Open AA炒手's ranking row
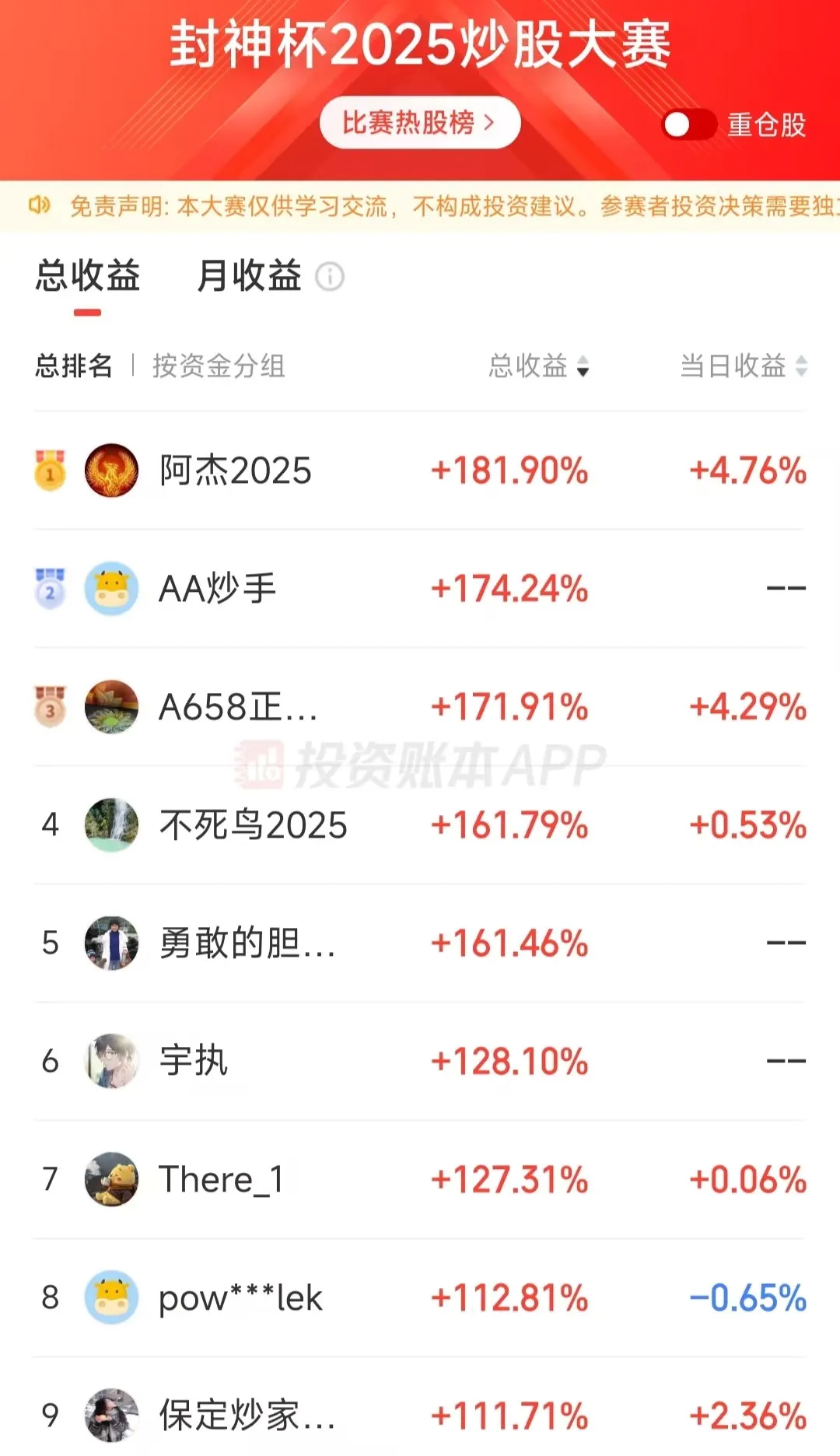 coord(420,589)
